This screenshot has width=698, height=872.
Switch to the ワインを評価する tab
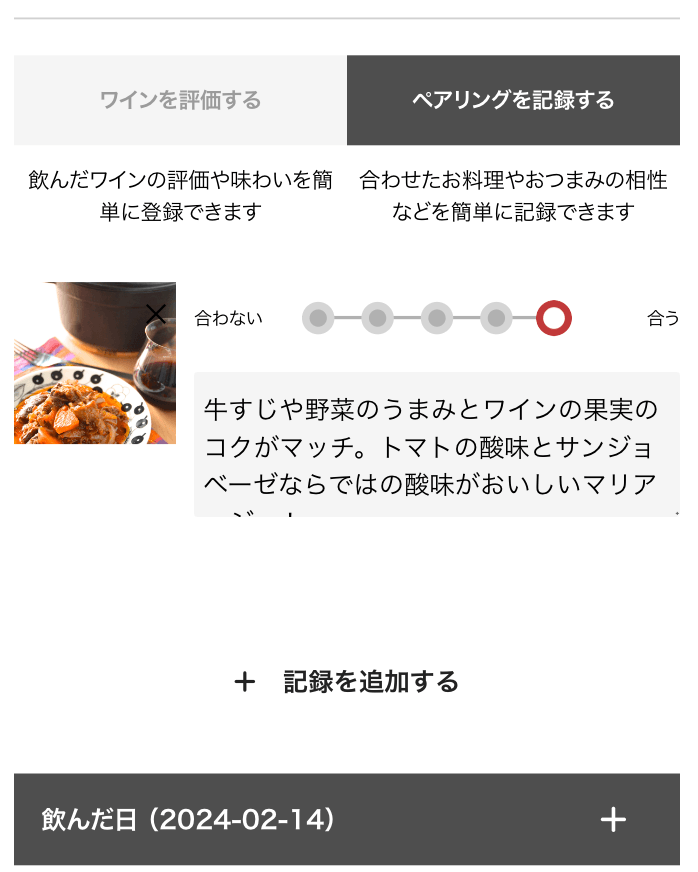coord(180,100)
